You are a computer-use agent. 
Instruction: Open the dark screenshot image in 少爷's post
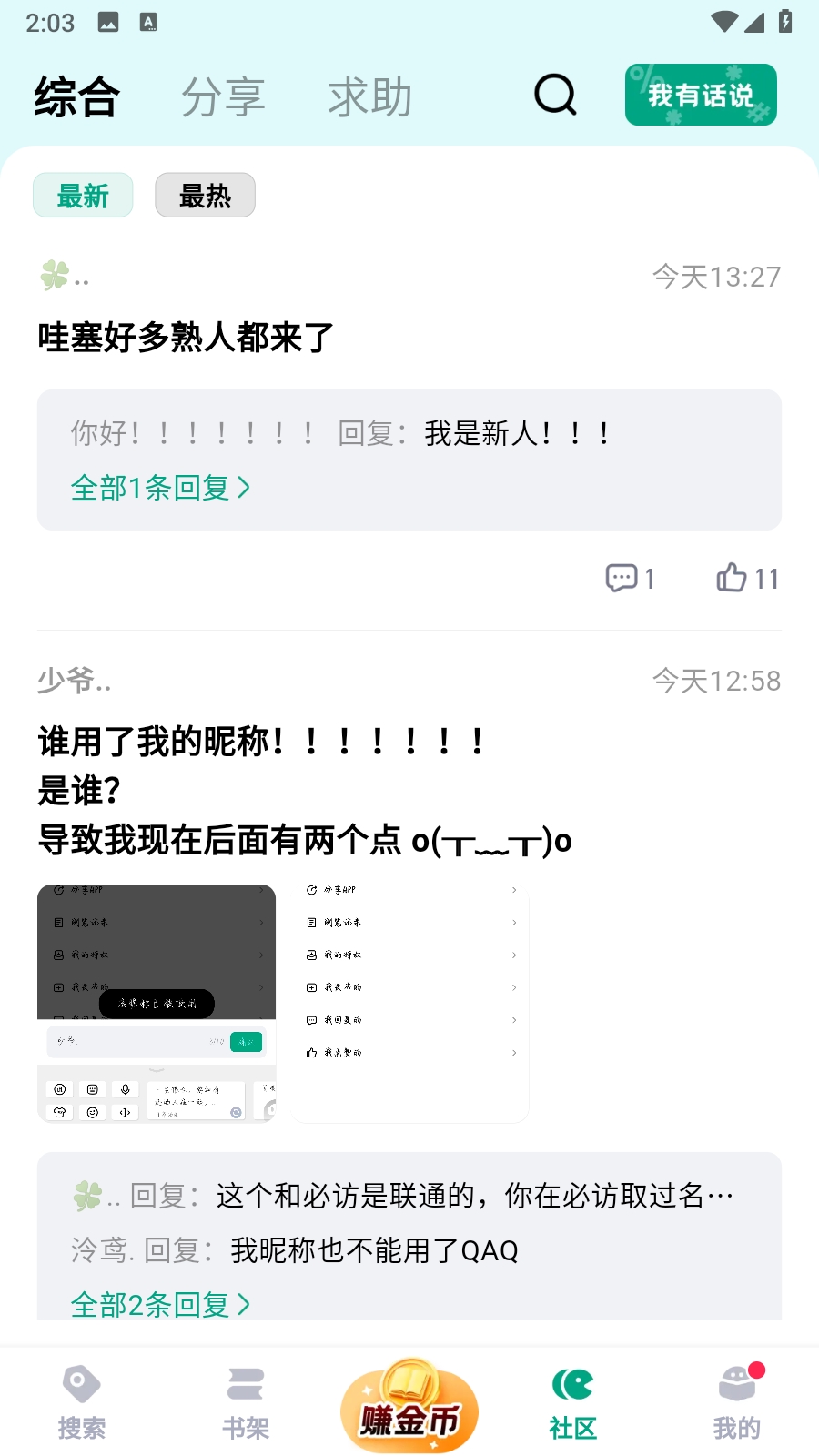tap(157, 1003)
